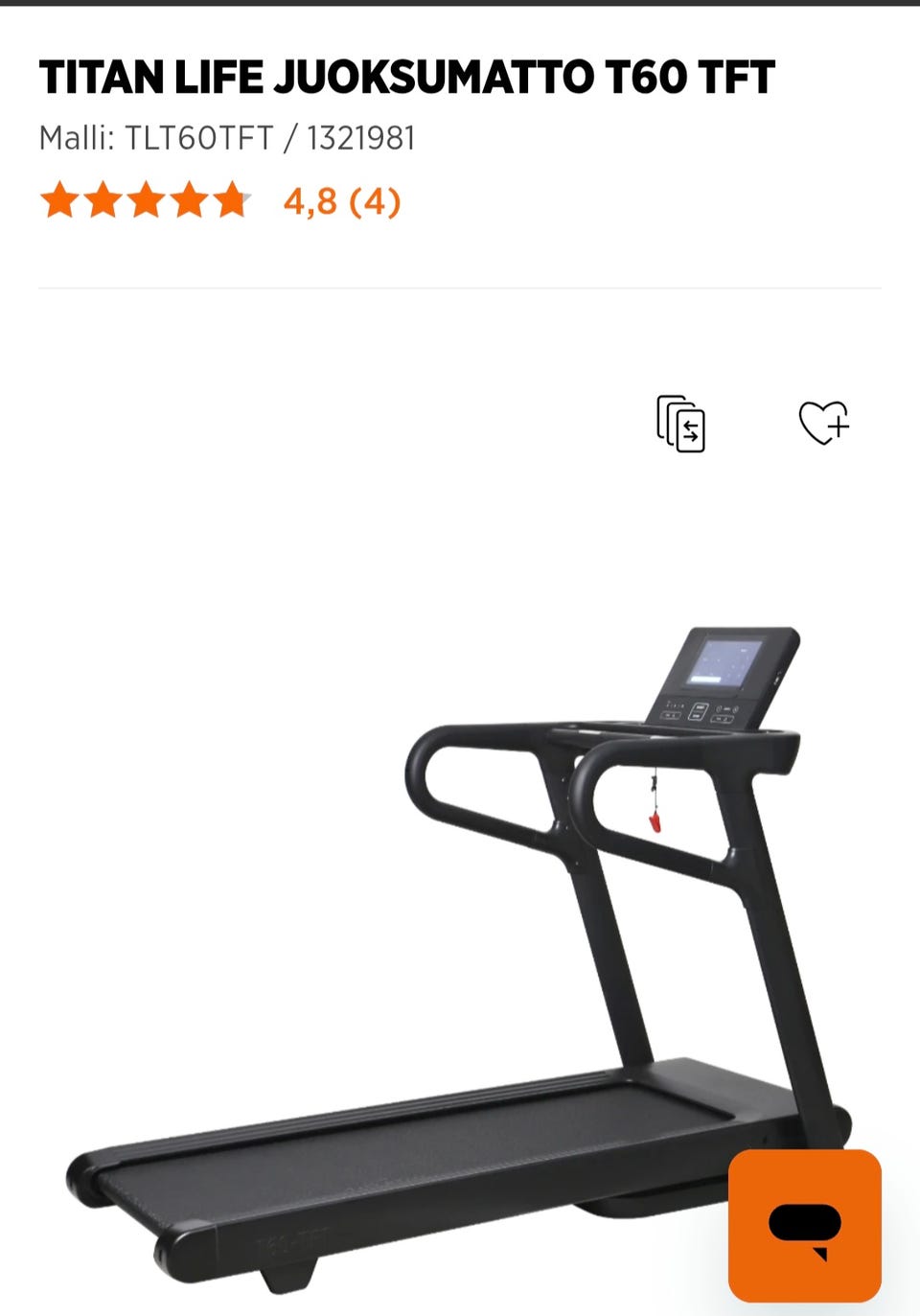This screenshot has height=1316, width=920.
Task: Add the treadmill to product comparison
Action: click(x=680, y=423)
